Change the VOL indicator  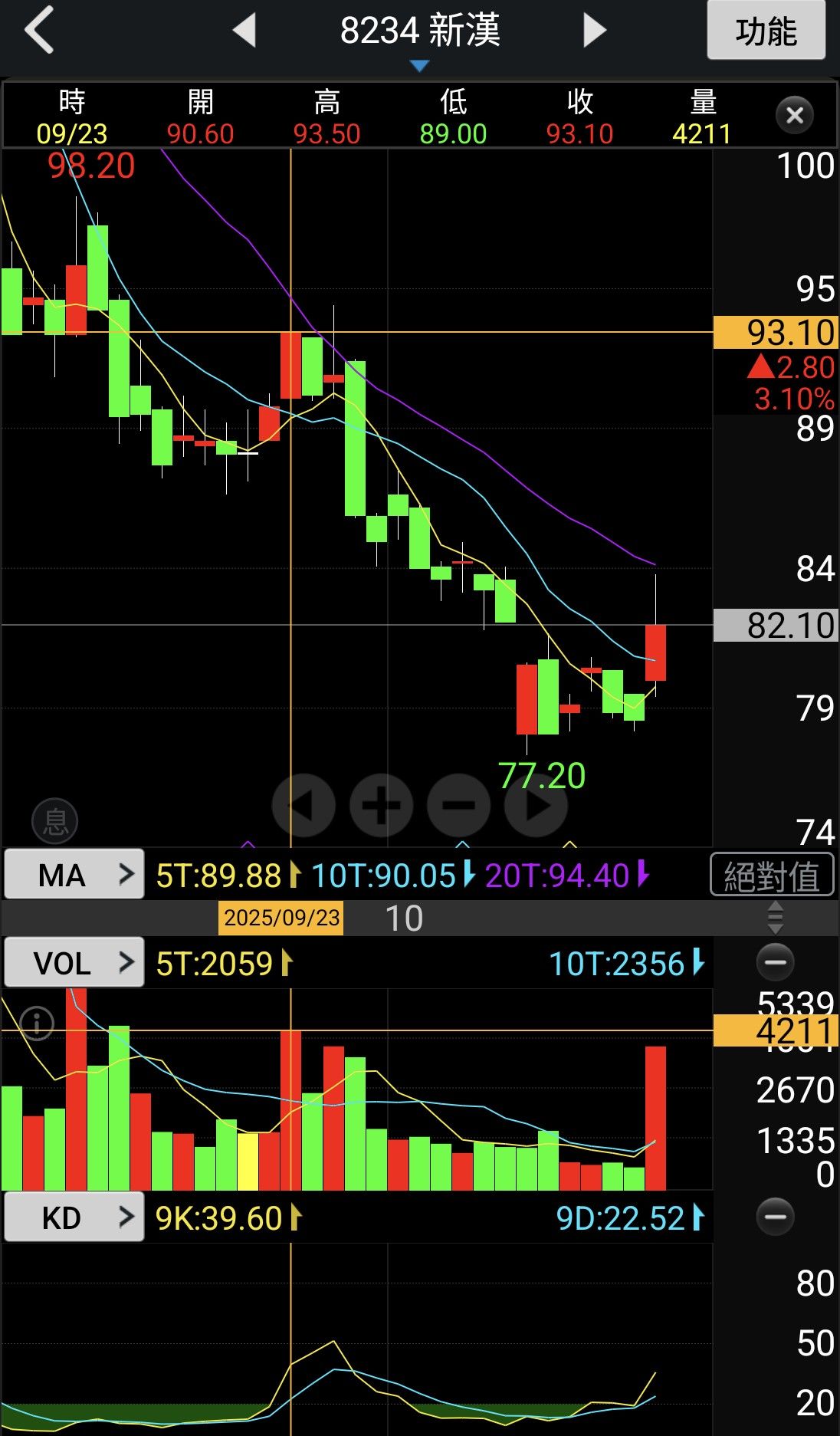click(x=74, y=962)
